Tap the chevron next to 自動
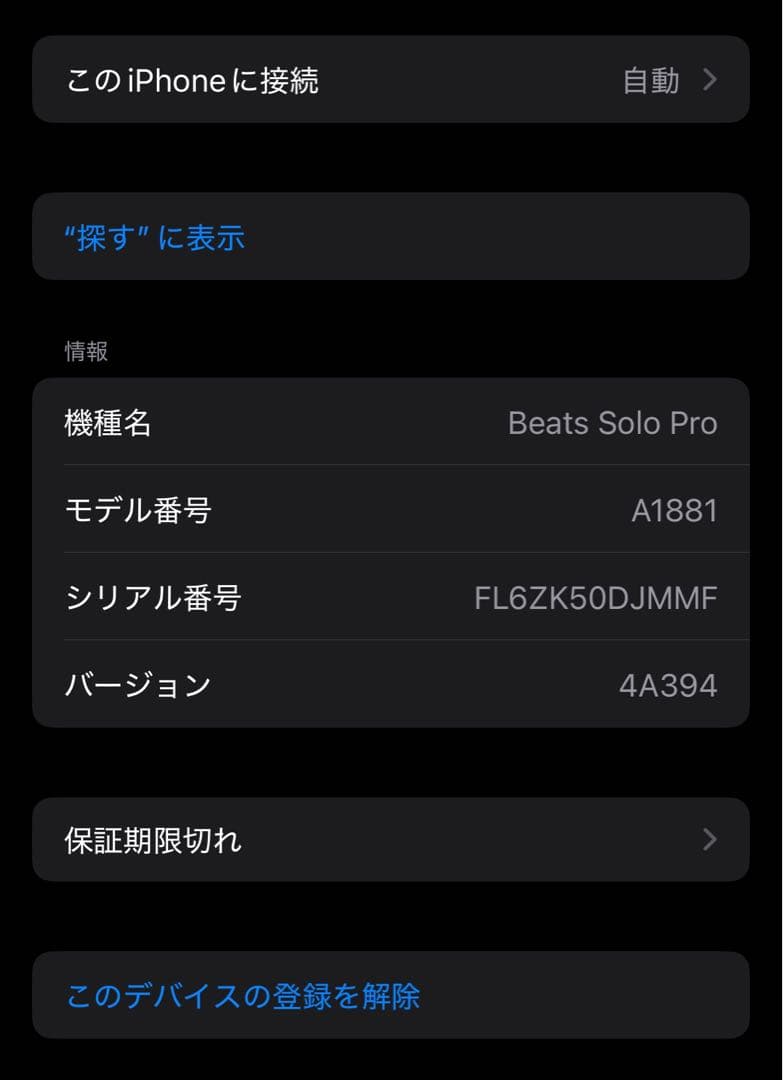The image size is (783, 1080). tap(710, 81)
